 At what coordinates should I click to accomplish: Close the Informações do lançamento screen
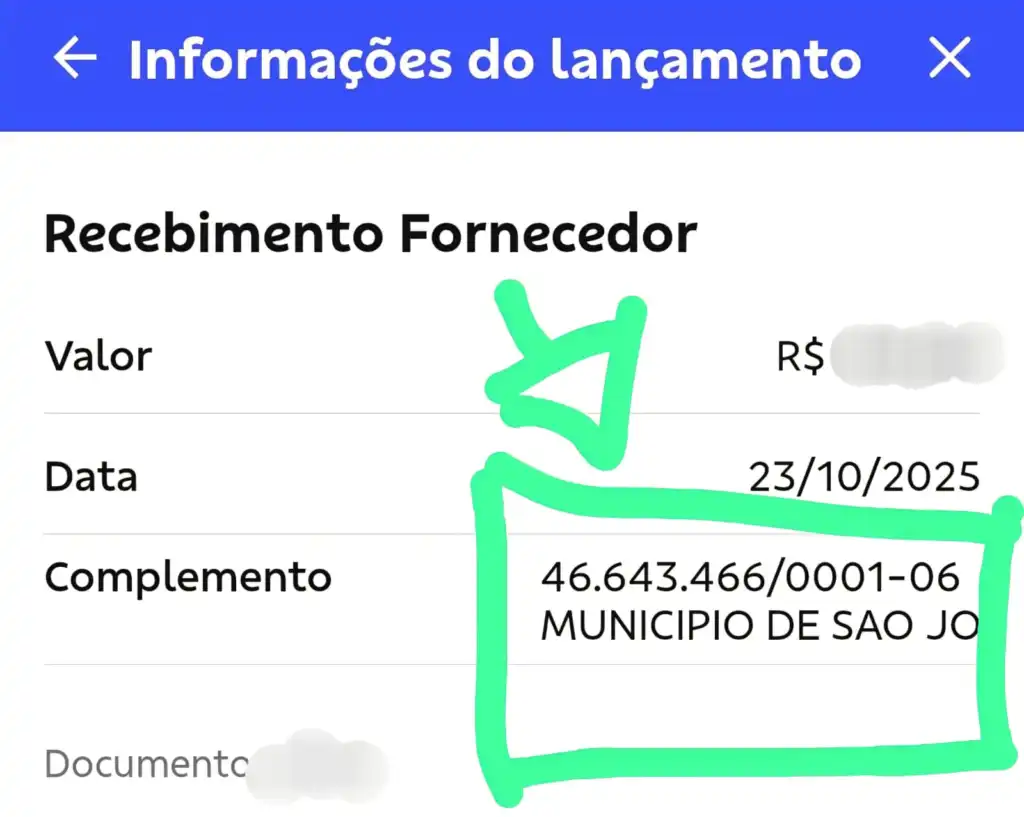pyautogui.click(x=948, y=60)
